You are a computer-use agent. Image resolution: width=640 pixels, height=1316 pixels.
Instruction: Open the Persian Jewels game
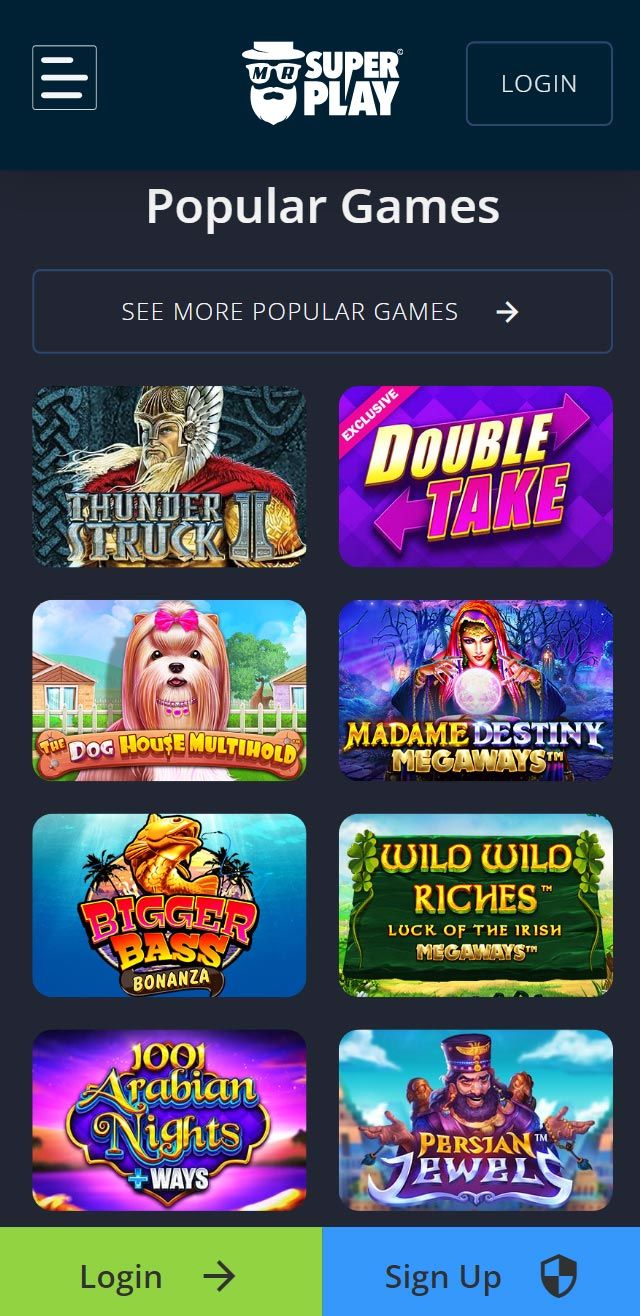click(x=475, y=1120)
